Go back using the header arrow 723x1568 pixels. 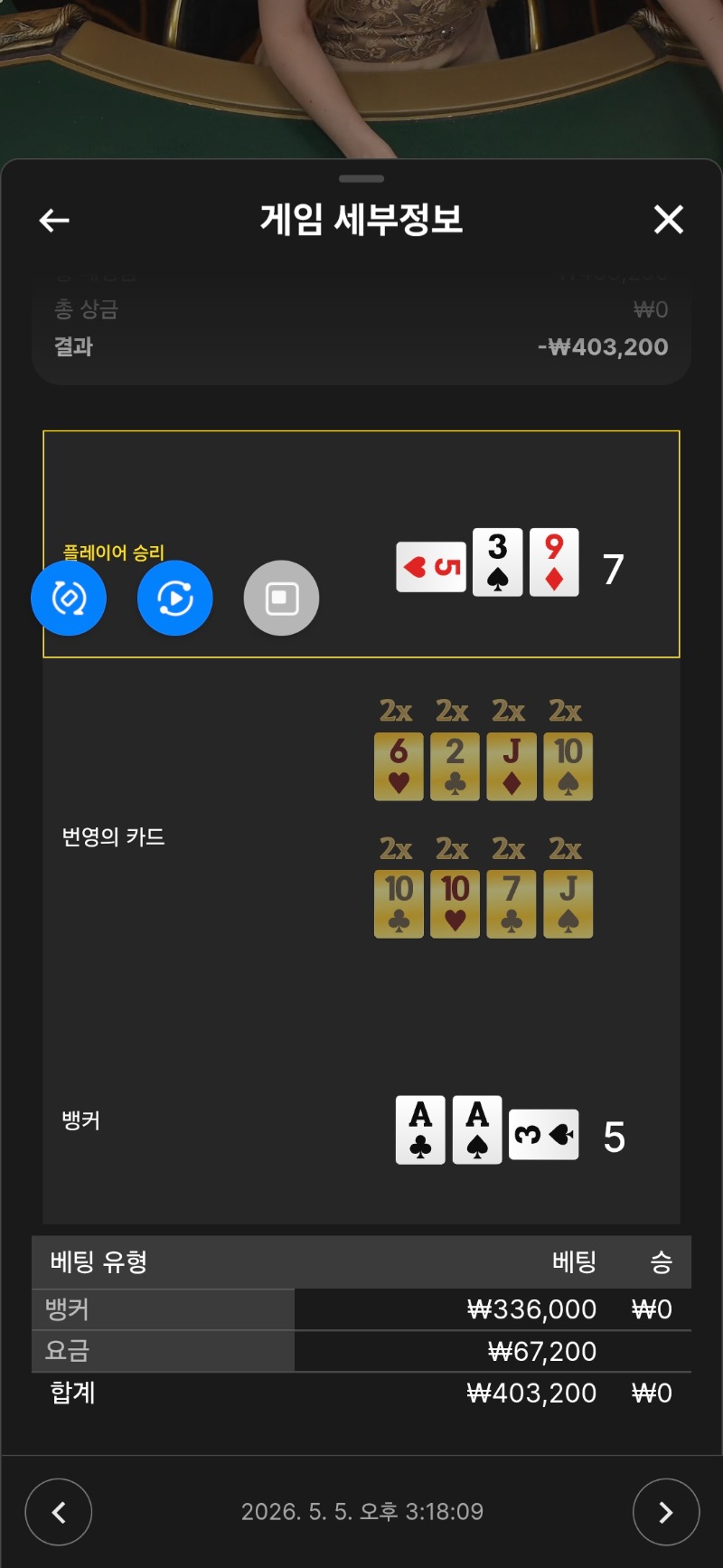tap(54, 220)
